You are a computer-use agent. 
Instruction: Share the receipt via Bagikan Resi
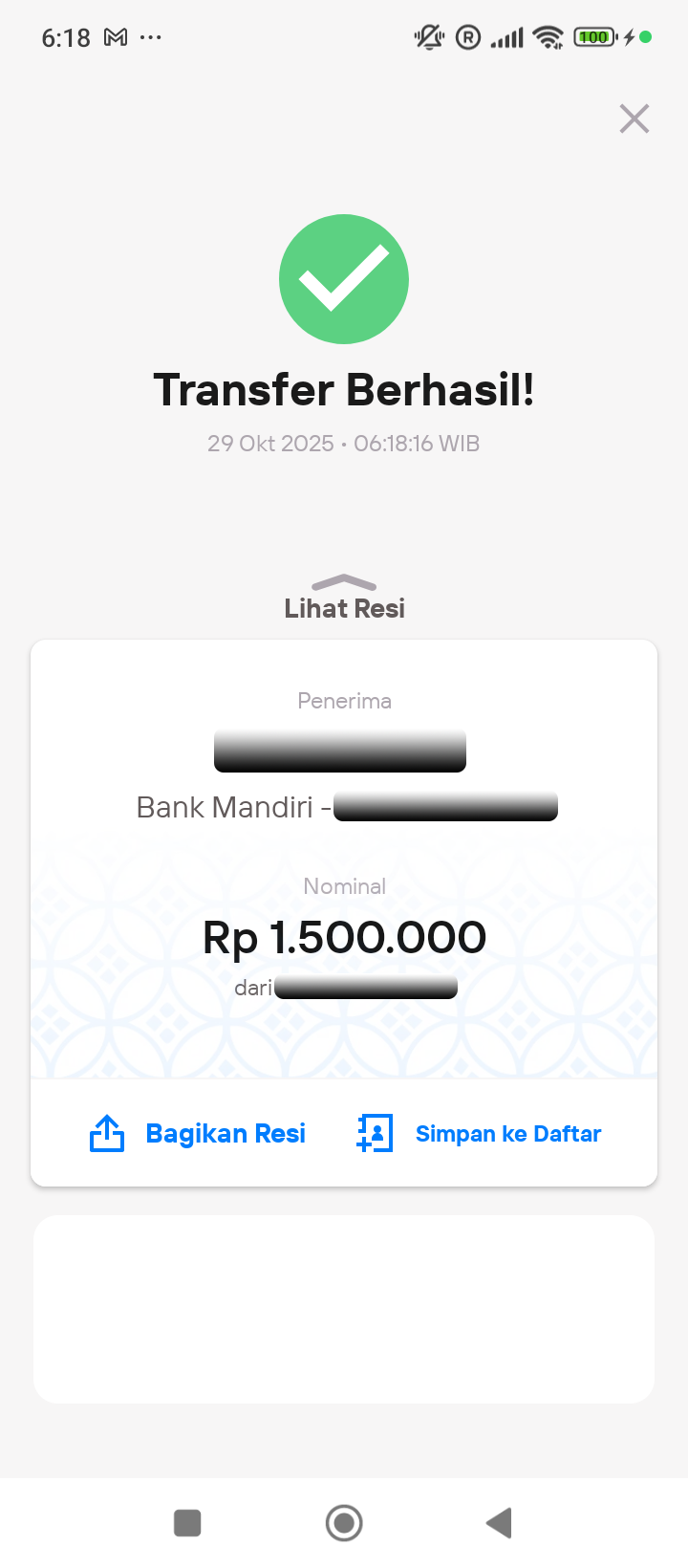pyautogui.click(x=198, y=1134)
